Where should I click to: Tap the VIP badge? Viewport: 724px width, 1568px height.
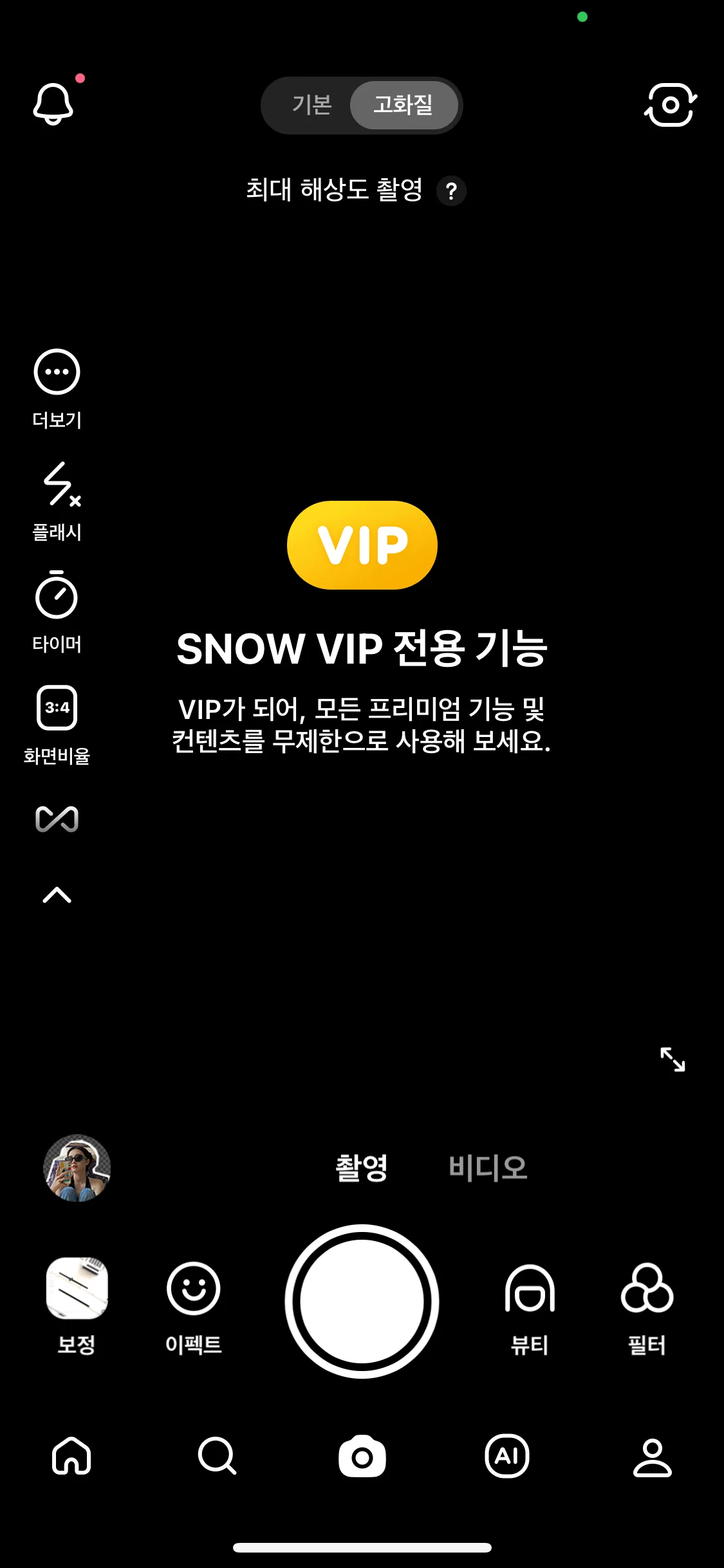[x=362, y=545]
